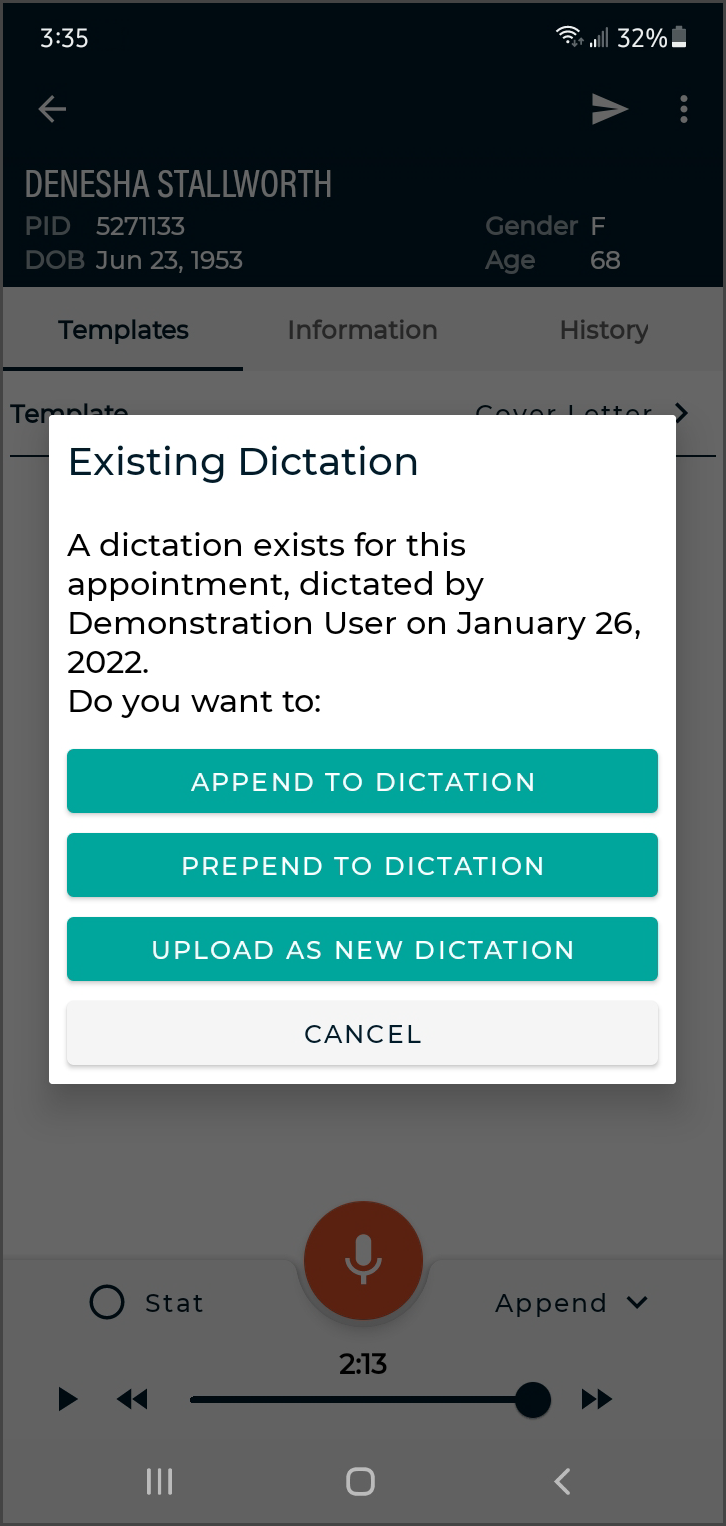Play the recorded dictation

(67, 1399)
